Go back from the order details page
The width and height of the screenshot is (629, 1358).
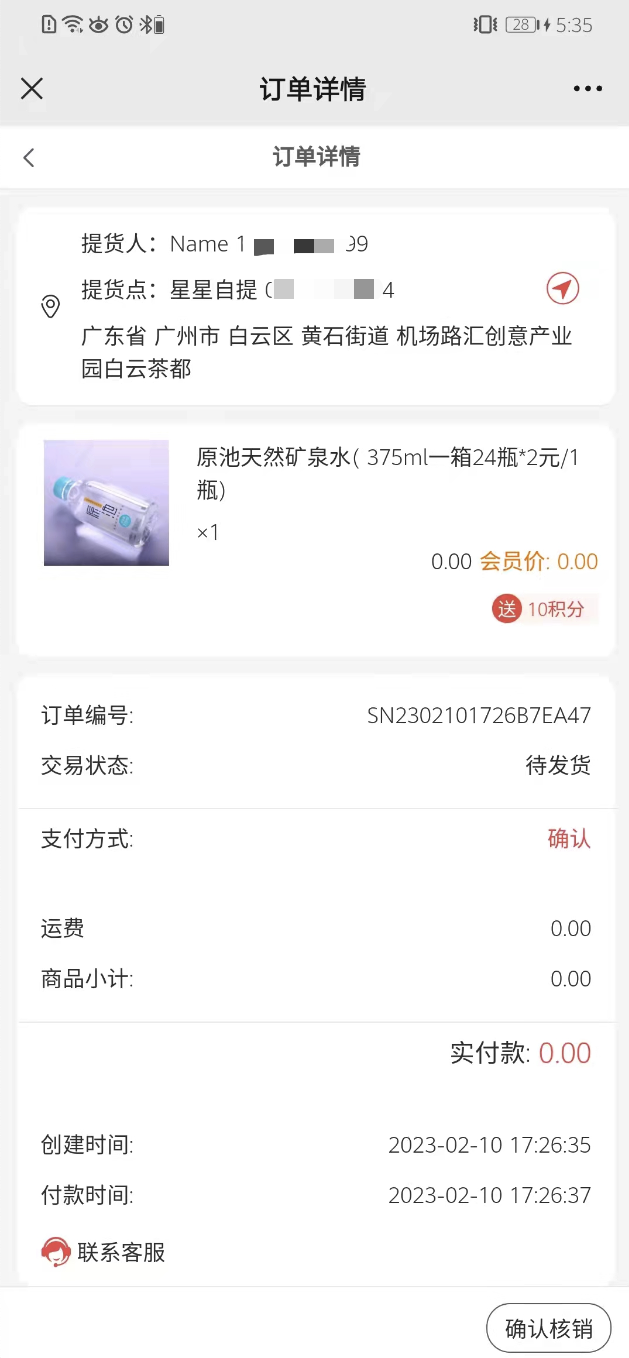(29, 157)
